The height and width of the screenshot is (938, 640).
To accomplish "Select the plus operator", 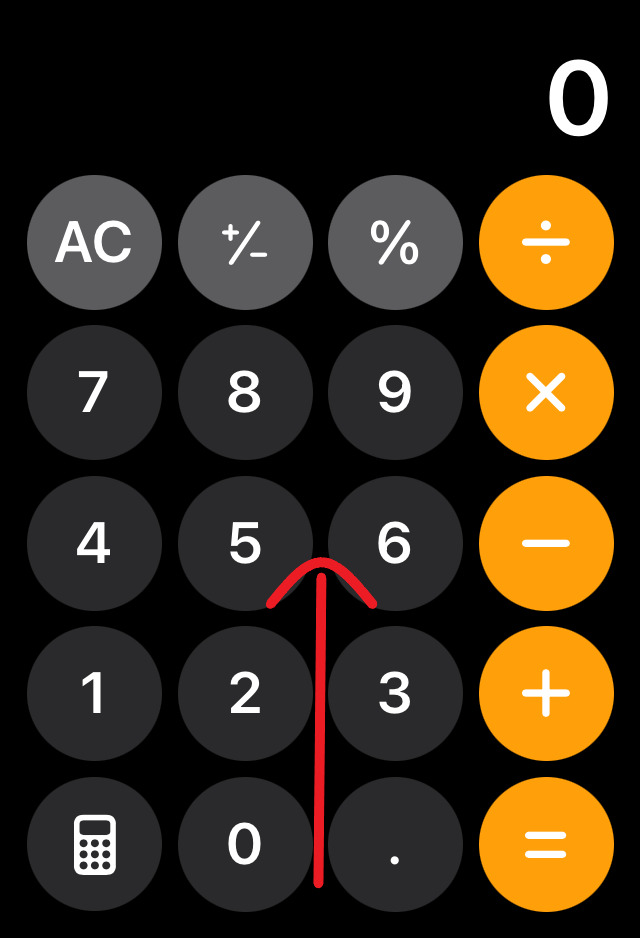I will (546, 693).
